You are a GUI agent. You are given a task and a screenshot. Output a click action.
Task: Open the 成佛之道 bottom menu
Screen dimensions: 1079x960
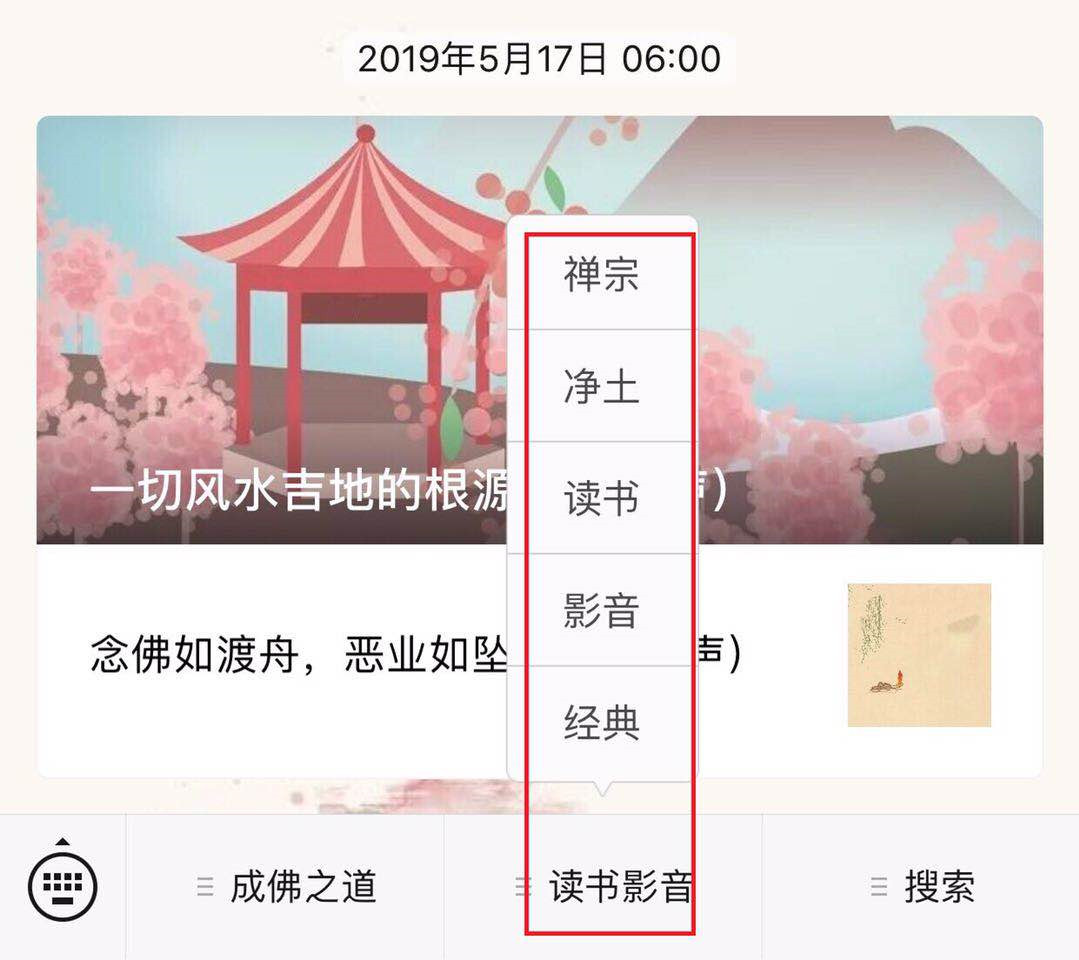tap(285, 887)
